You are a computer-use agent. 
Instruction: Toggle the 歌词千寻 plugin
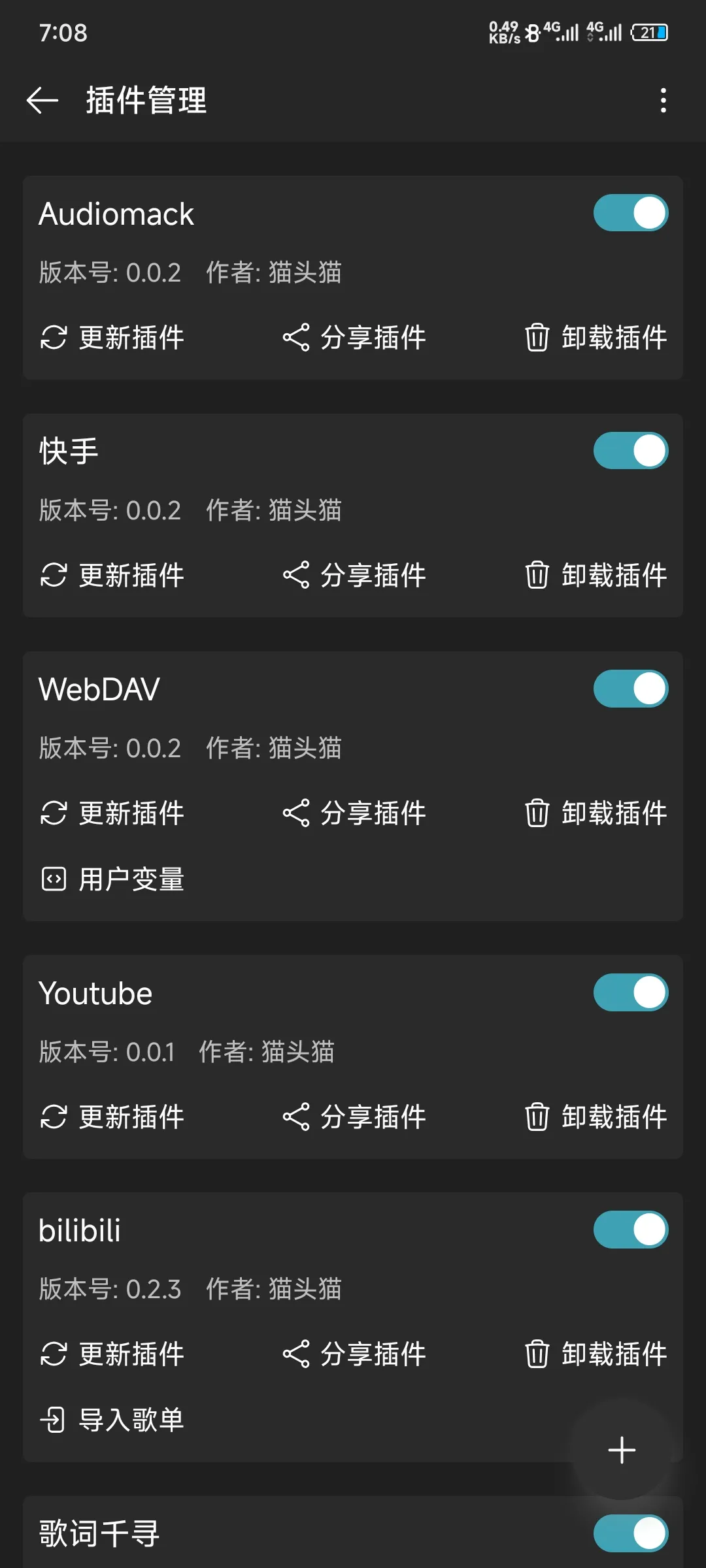pos(630,1533)
